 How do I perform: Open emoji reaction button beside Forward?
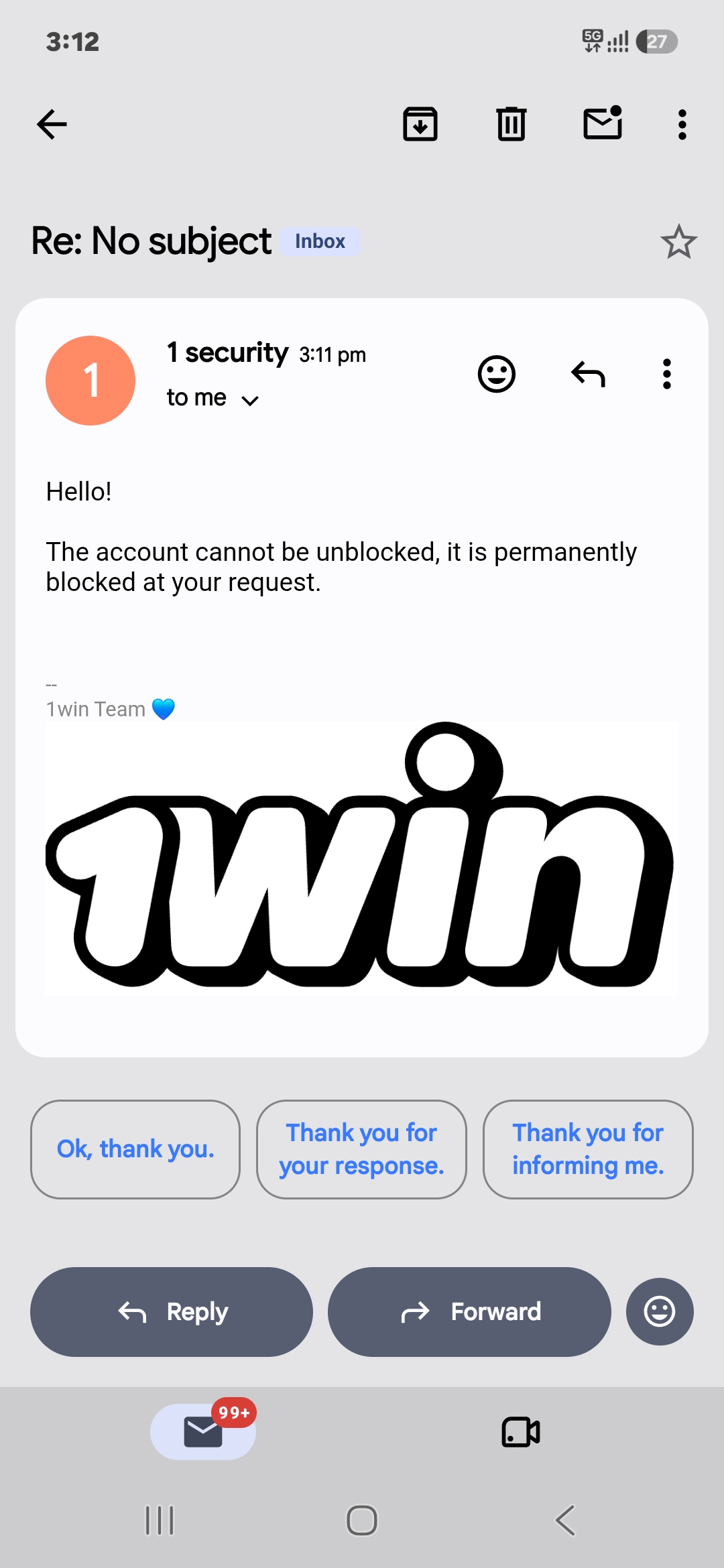tap(660, 1312)
